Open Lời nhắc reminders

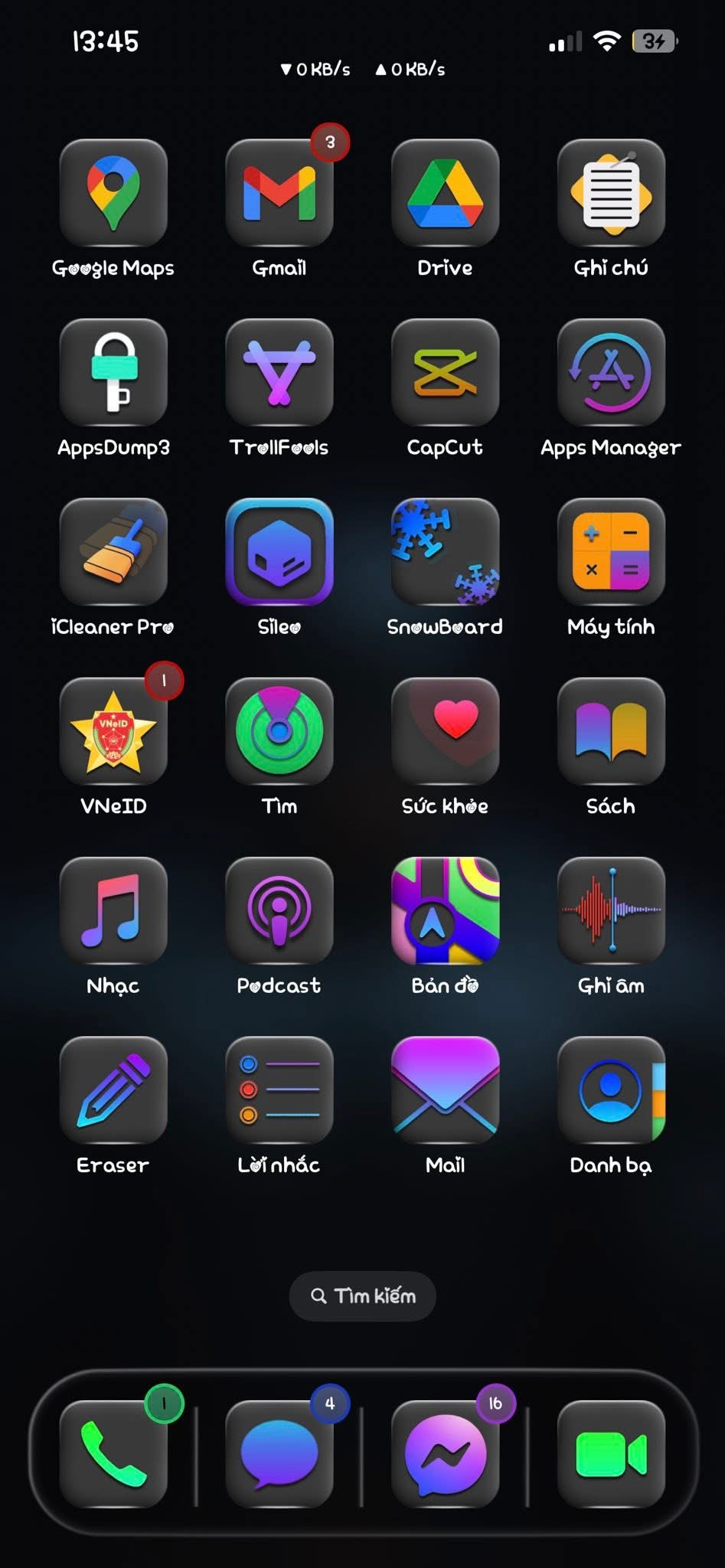(x=279, y=1089)
